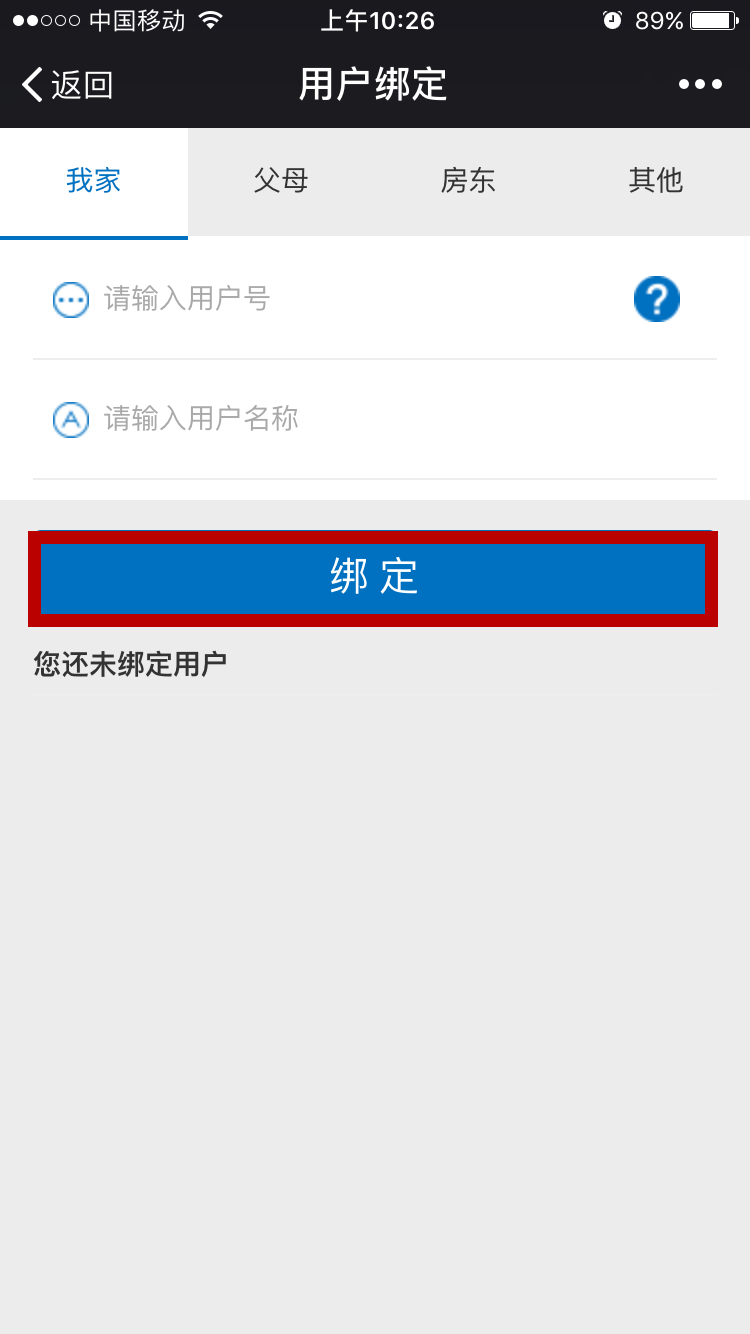
Task: Go back using the 返回 button
Action: [x=68, y=85]
